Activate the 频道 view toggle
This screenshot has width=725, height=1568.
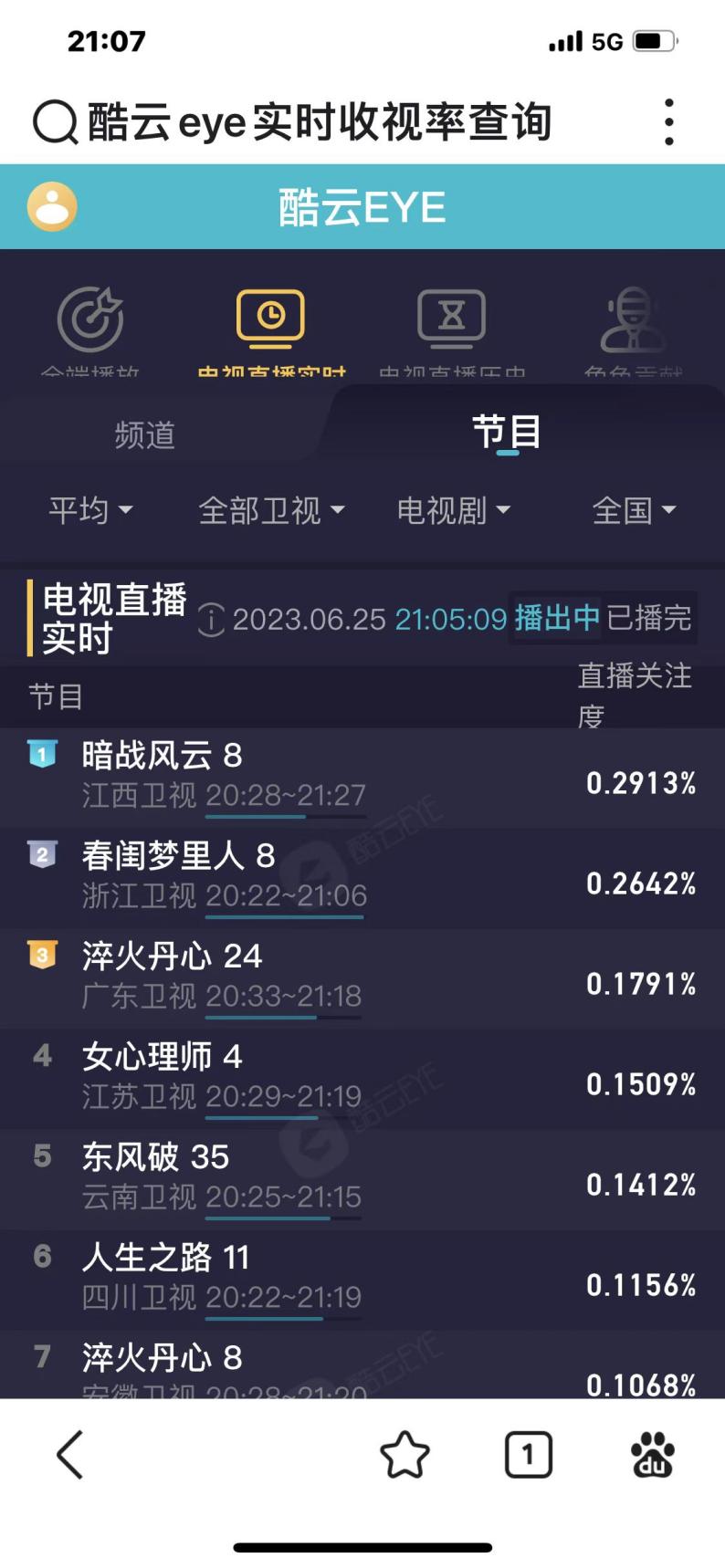click(144, 435)
